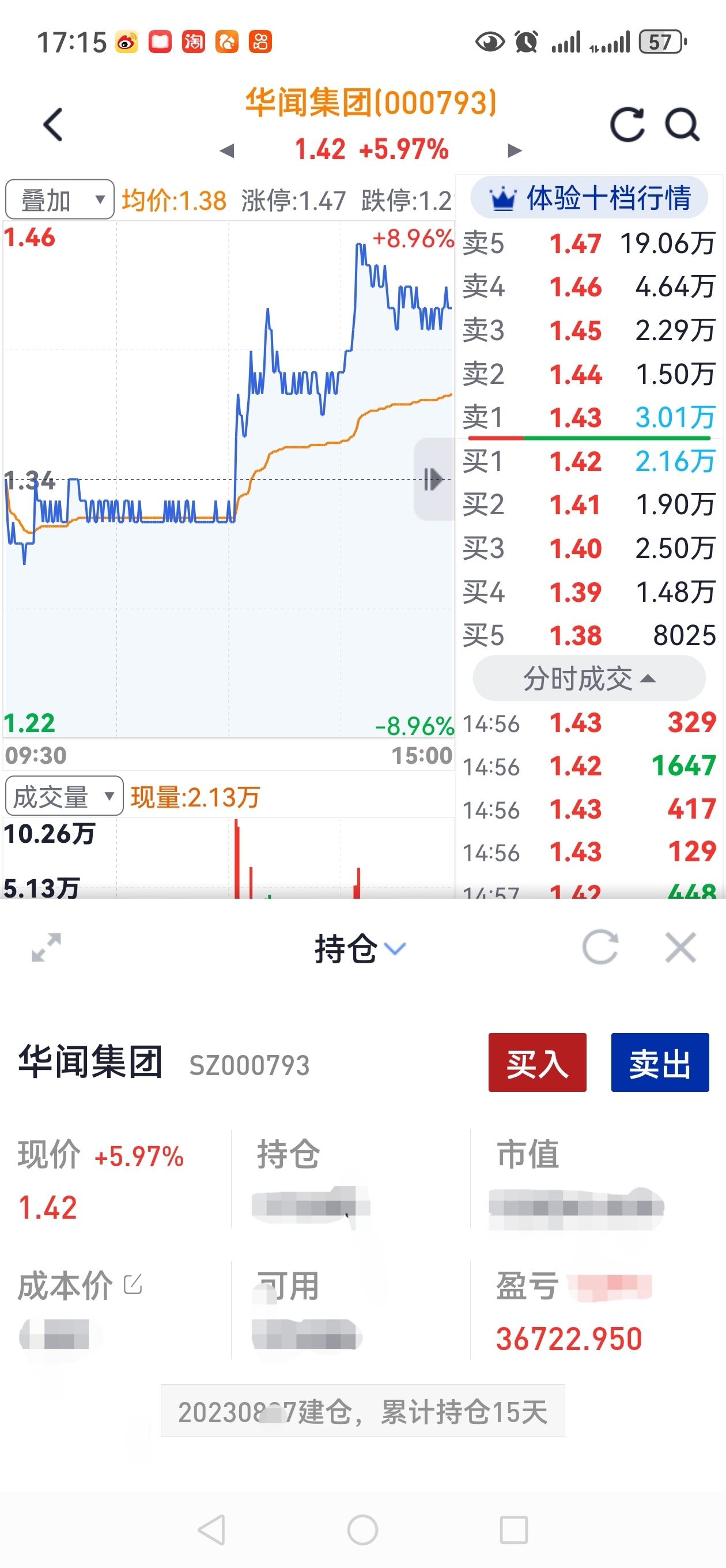Image resolution: width=726 pixels, height=1568 pixels.
Task: Tap the system home button
Action: tap(362, 1529)
